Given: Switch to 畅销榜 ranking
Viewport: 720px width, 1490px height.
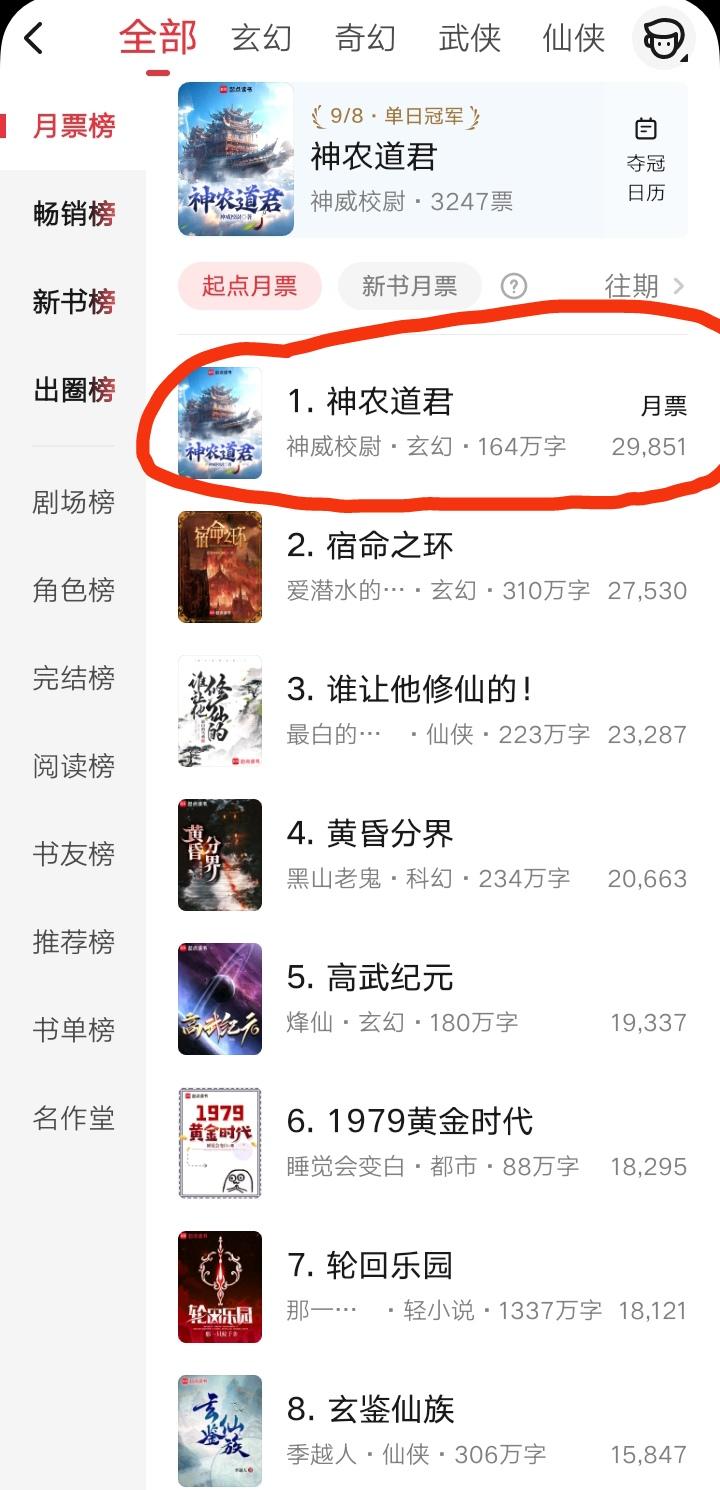Looking at the screenshot, I should (x=74, y=214).
